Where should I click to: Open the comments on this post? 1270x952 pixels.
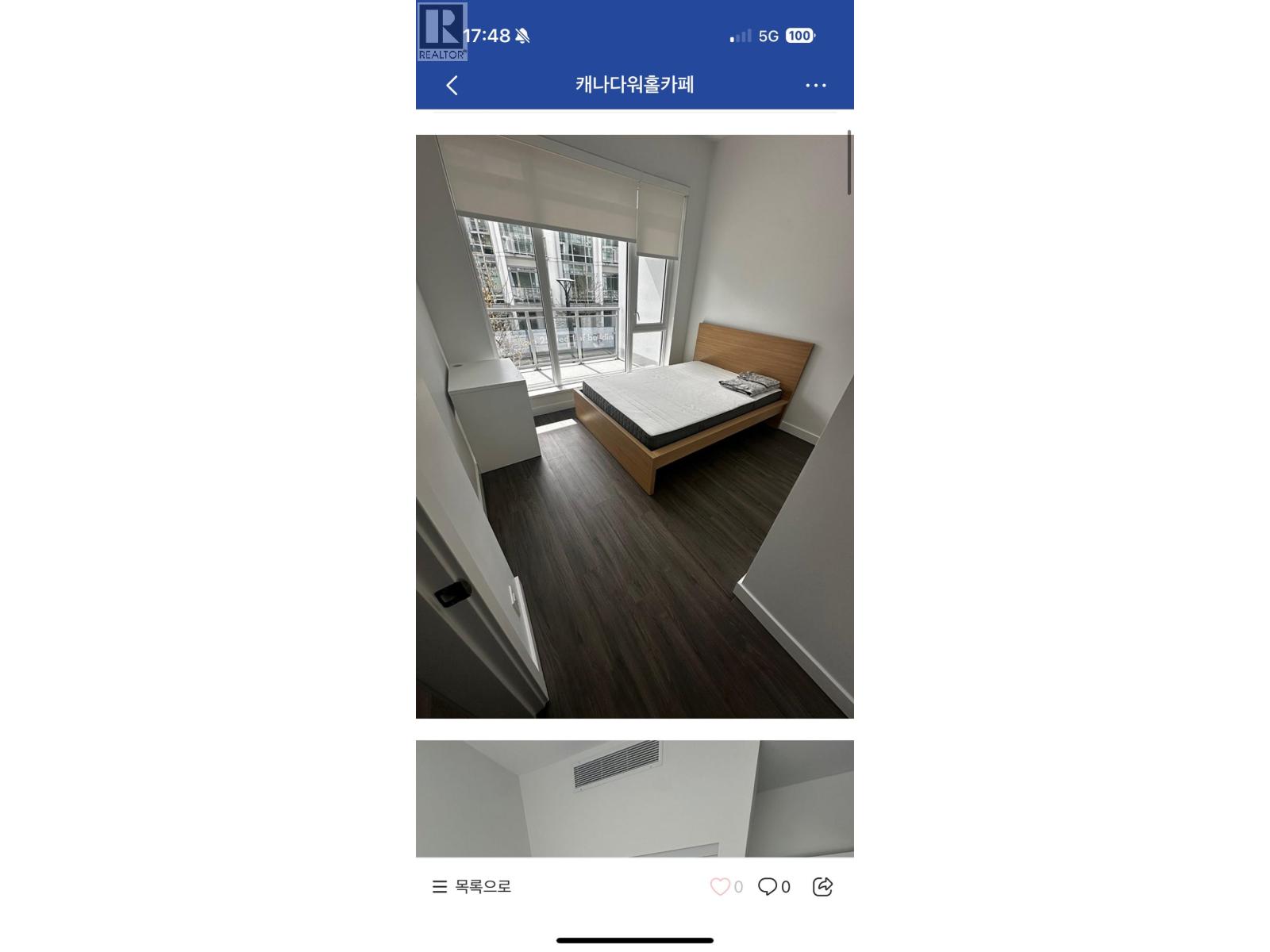click(768, 887)
